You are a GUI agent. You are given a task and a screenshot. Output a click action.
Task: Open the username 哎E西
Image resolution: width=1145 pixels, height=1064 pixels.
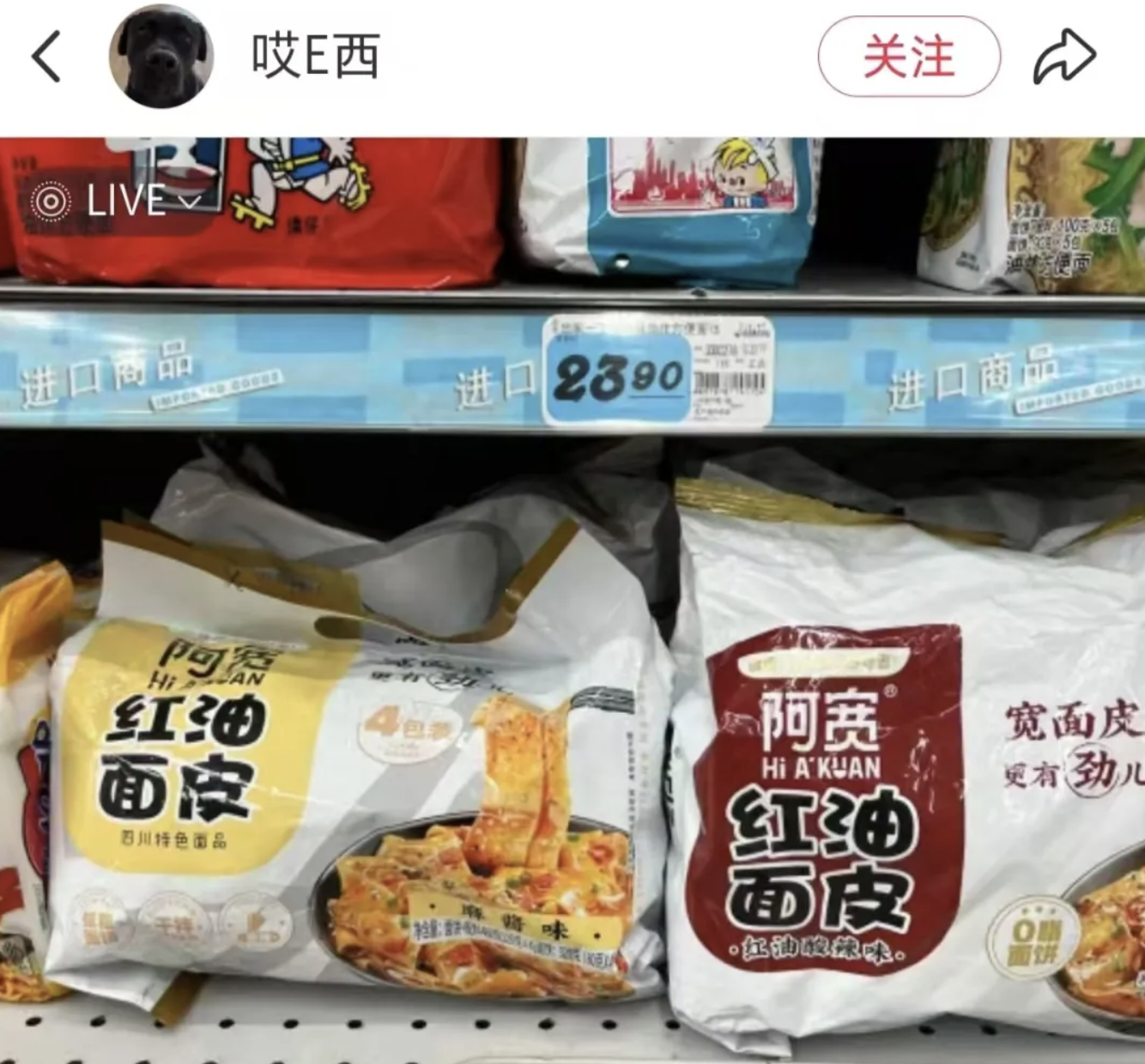coord(315,57)
